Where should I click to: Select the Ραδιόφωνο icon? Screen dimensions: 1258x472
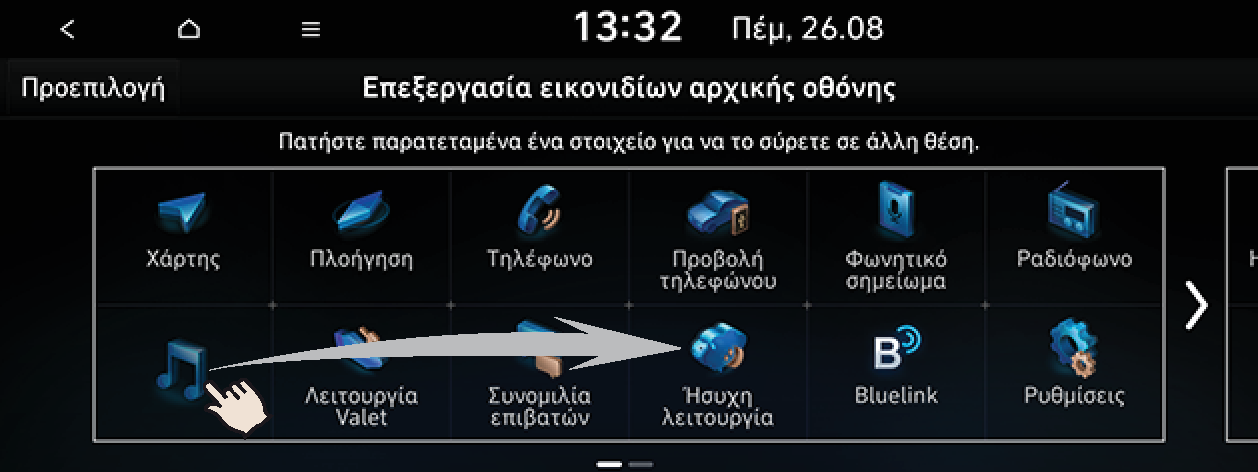click(x=1074, y=233)
